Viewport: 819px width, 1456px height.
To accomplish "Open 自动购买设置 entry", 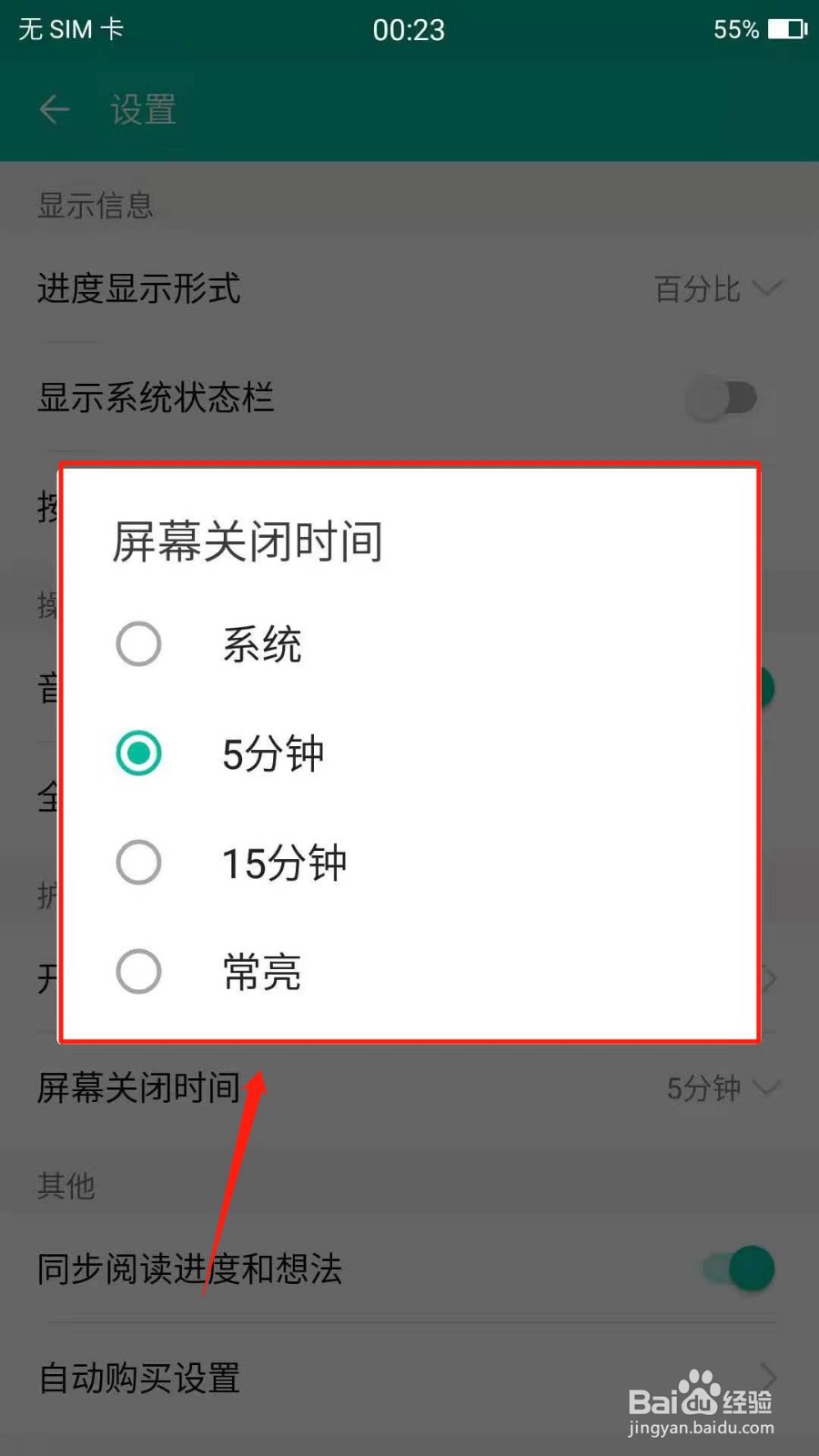I will [138, 1377].
